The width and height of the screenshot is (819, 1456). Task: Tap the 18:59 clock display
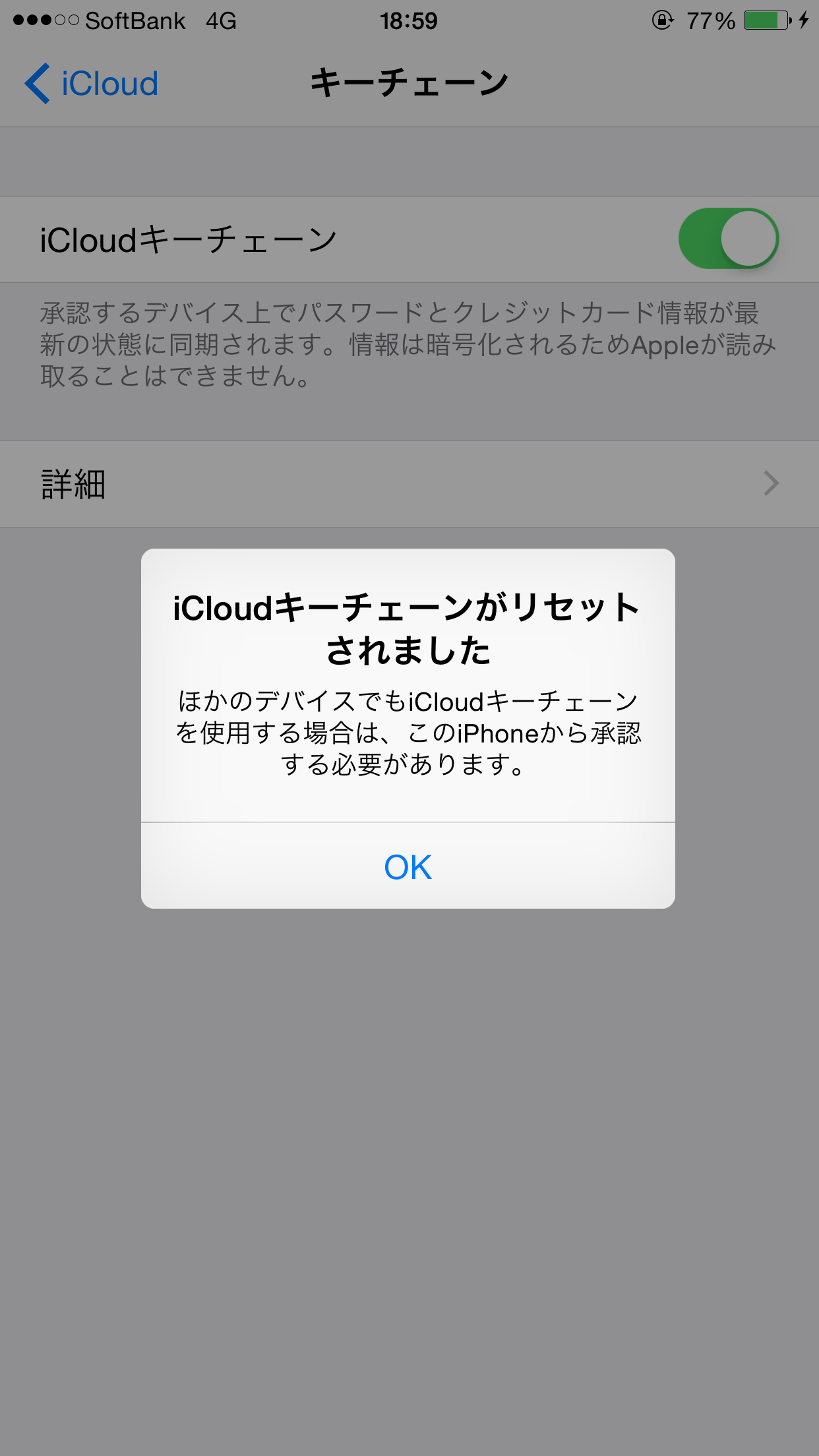[408, 20]
